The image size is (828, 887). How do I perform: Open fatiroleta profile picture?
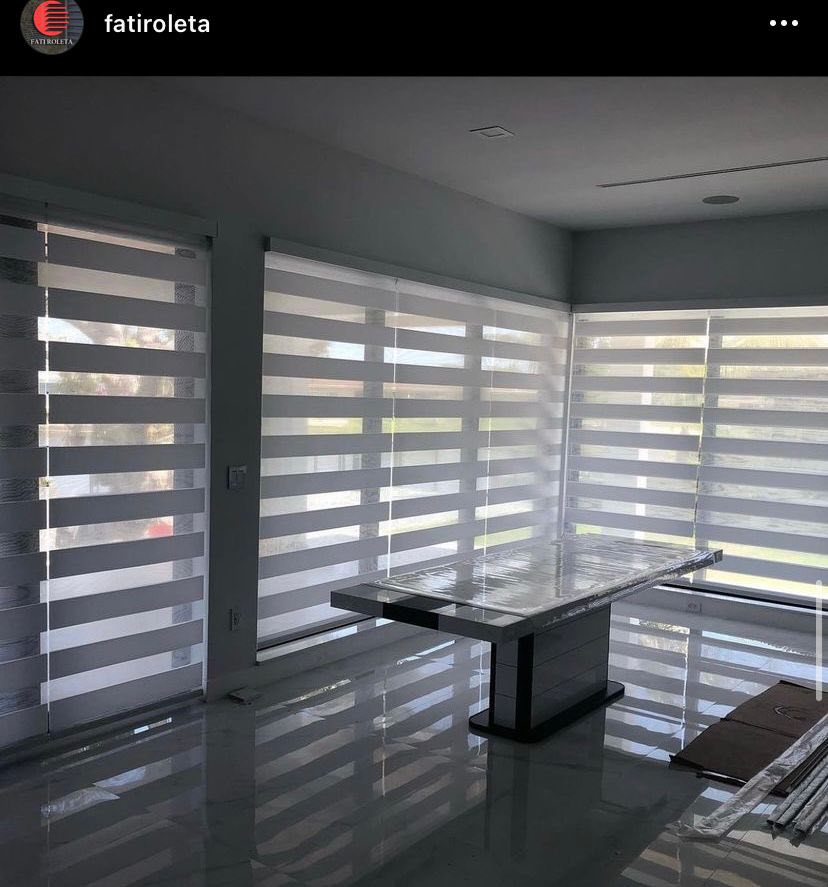point(51,25)
